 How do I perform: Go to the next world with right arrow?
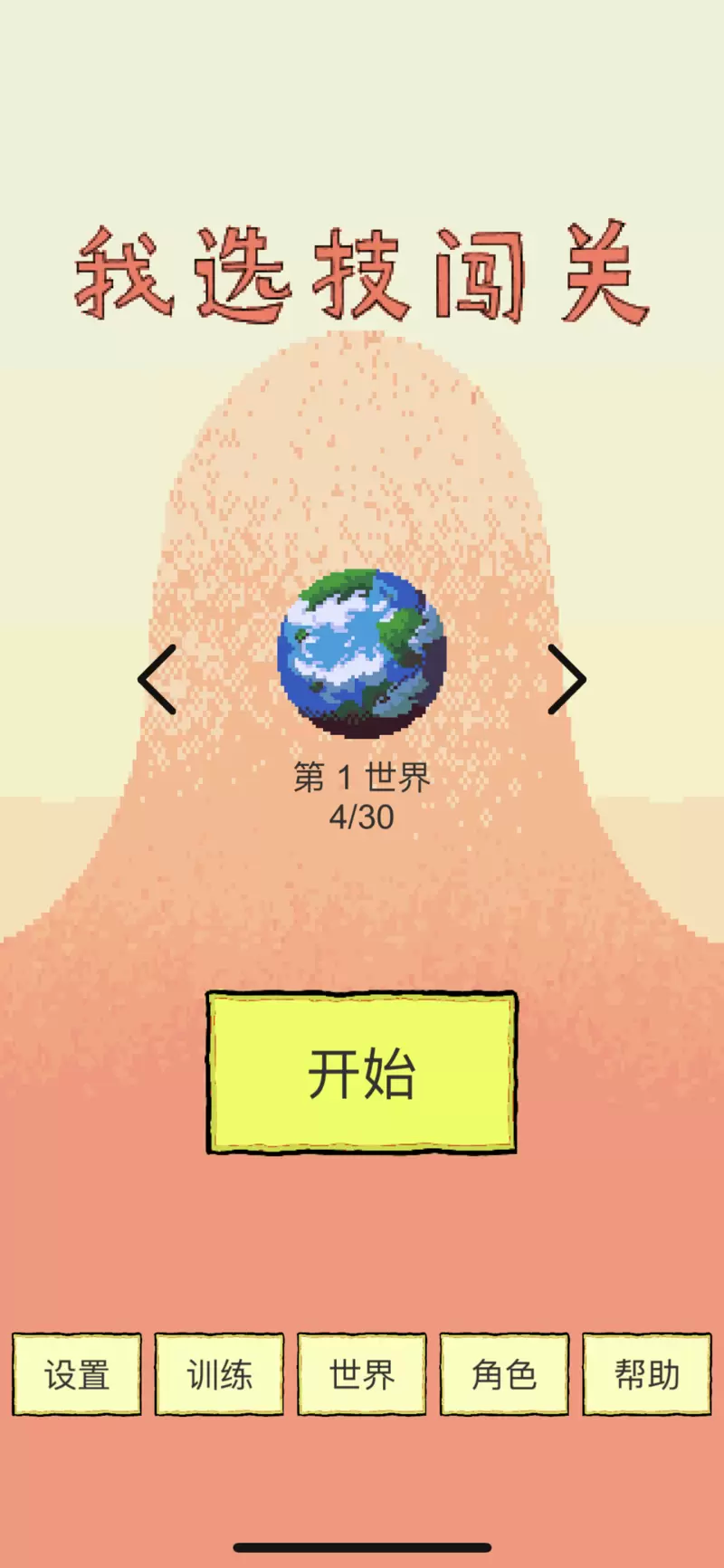tap(567, 680)
